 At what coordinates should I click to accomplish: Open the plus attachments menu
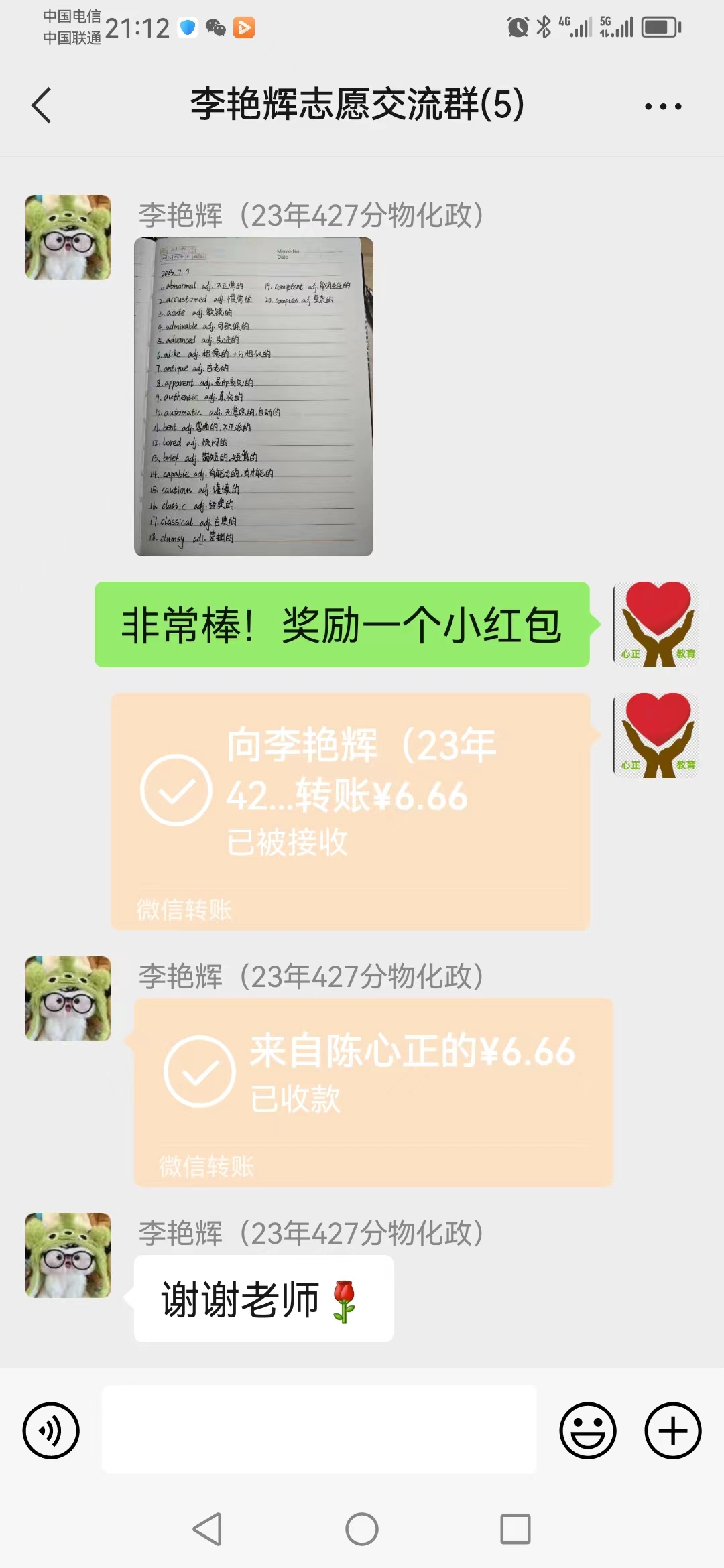pos(672,1430)
